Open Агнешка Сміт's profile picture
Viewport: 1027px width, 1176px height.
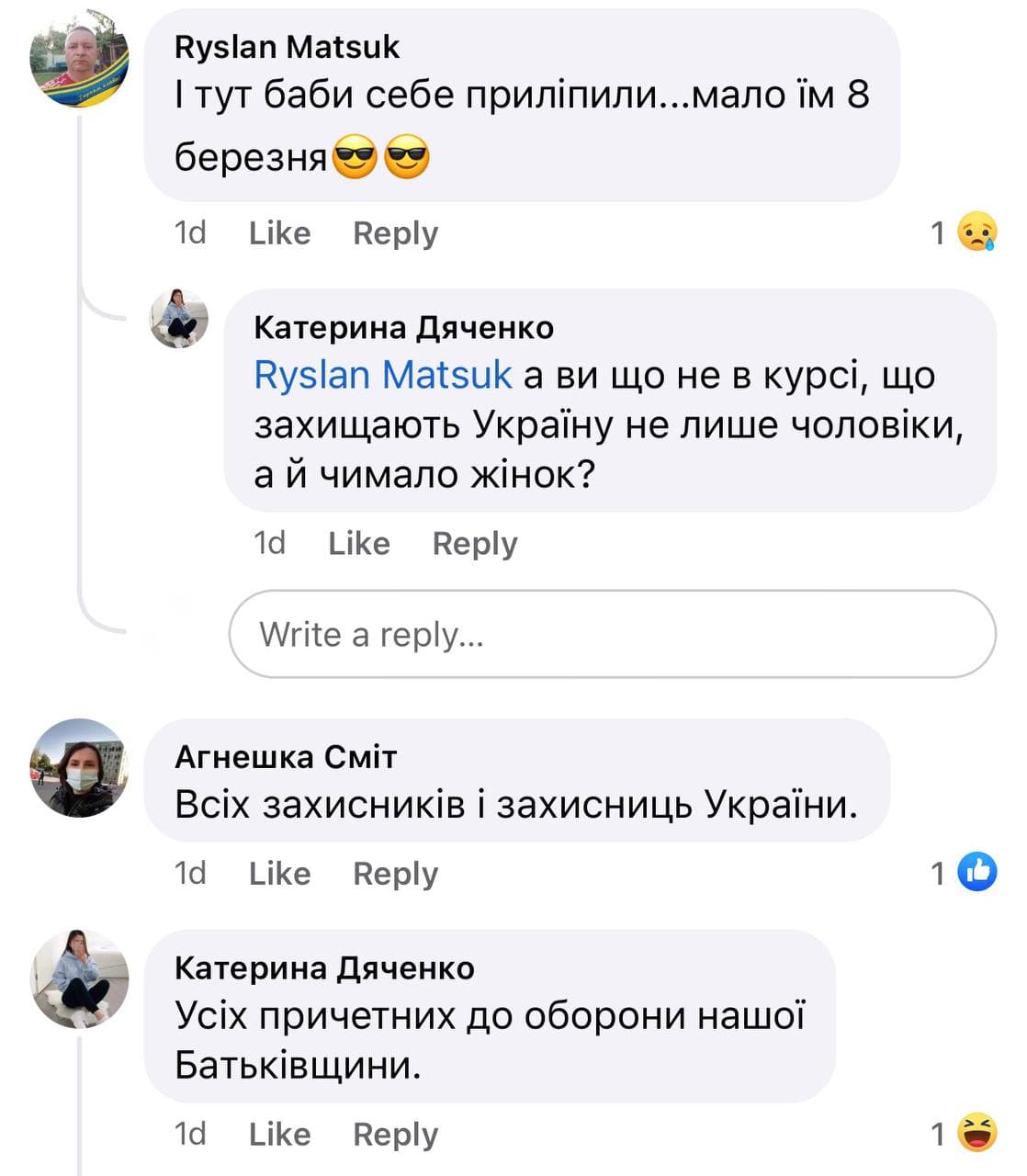[x=79, y=768]
